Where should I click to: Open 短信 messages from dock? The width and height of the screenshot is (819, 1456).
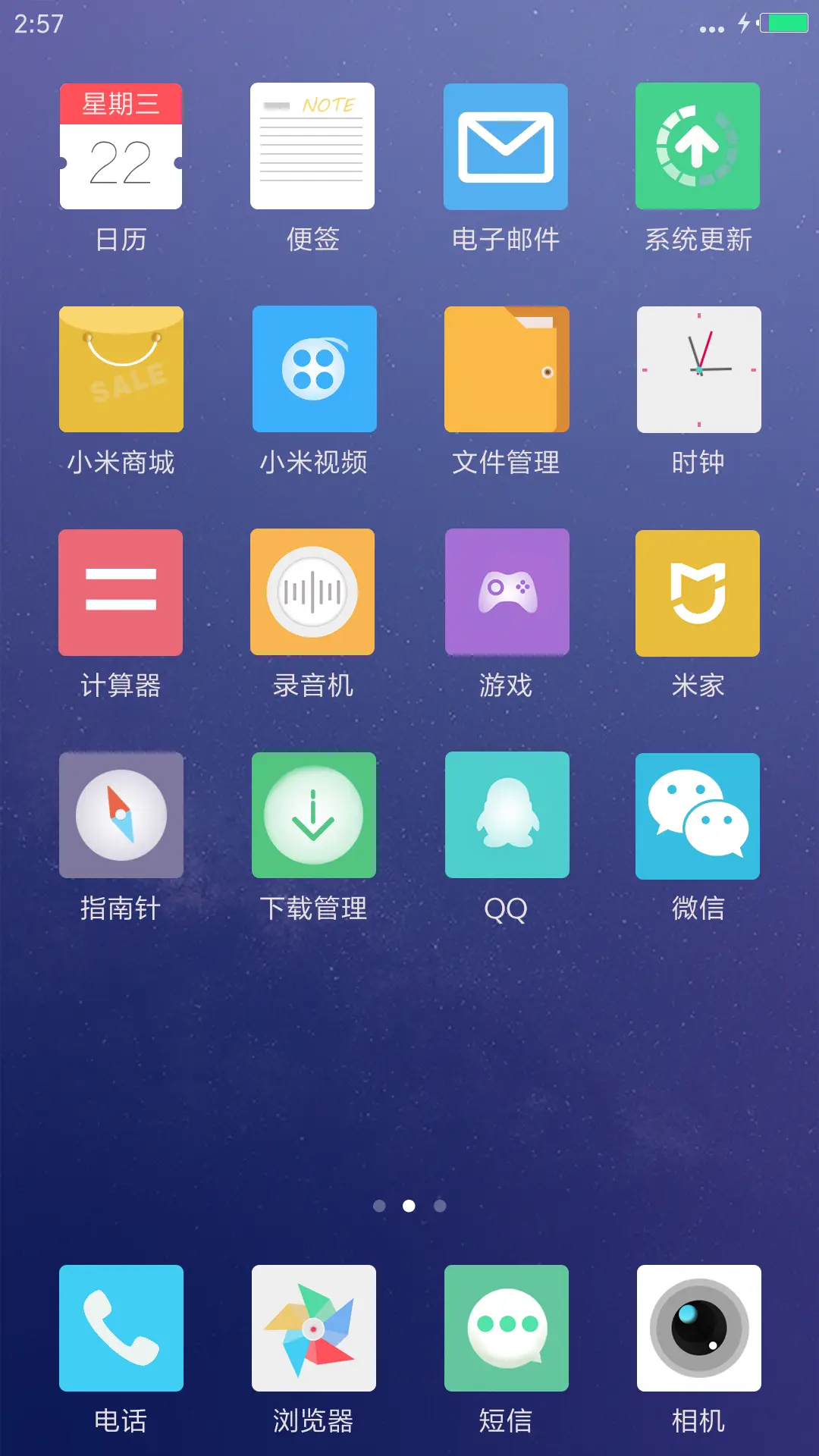[x=506, y=1329]
